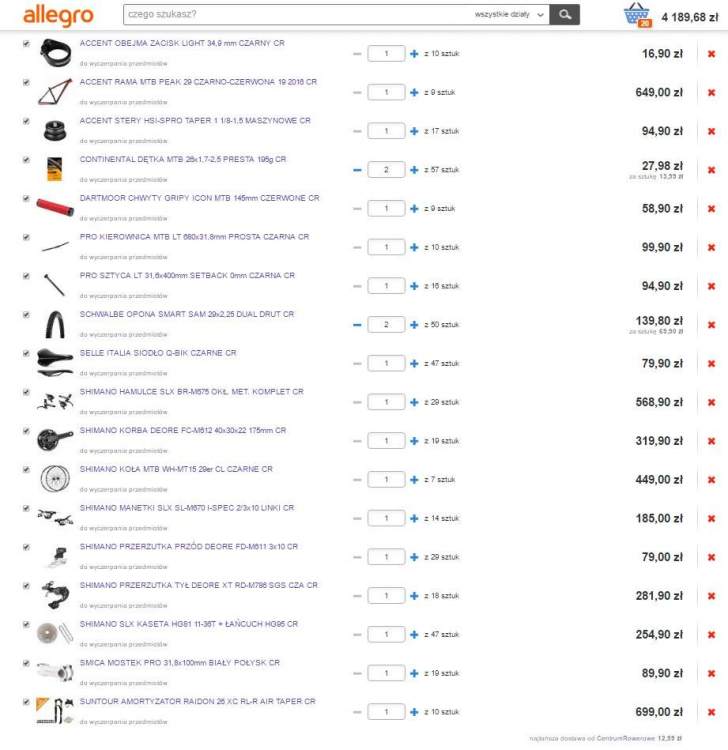This screenshot has height=750, width=728.
Task: Open the SHIMANO KORBA DEORE thumbnail
Action: (x=55, y=440)
